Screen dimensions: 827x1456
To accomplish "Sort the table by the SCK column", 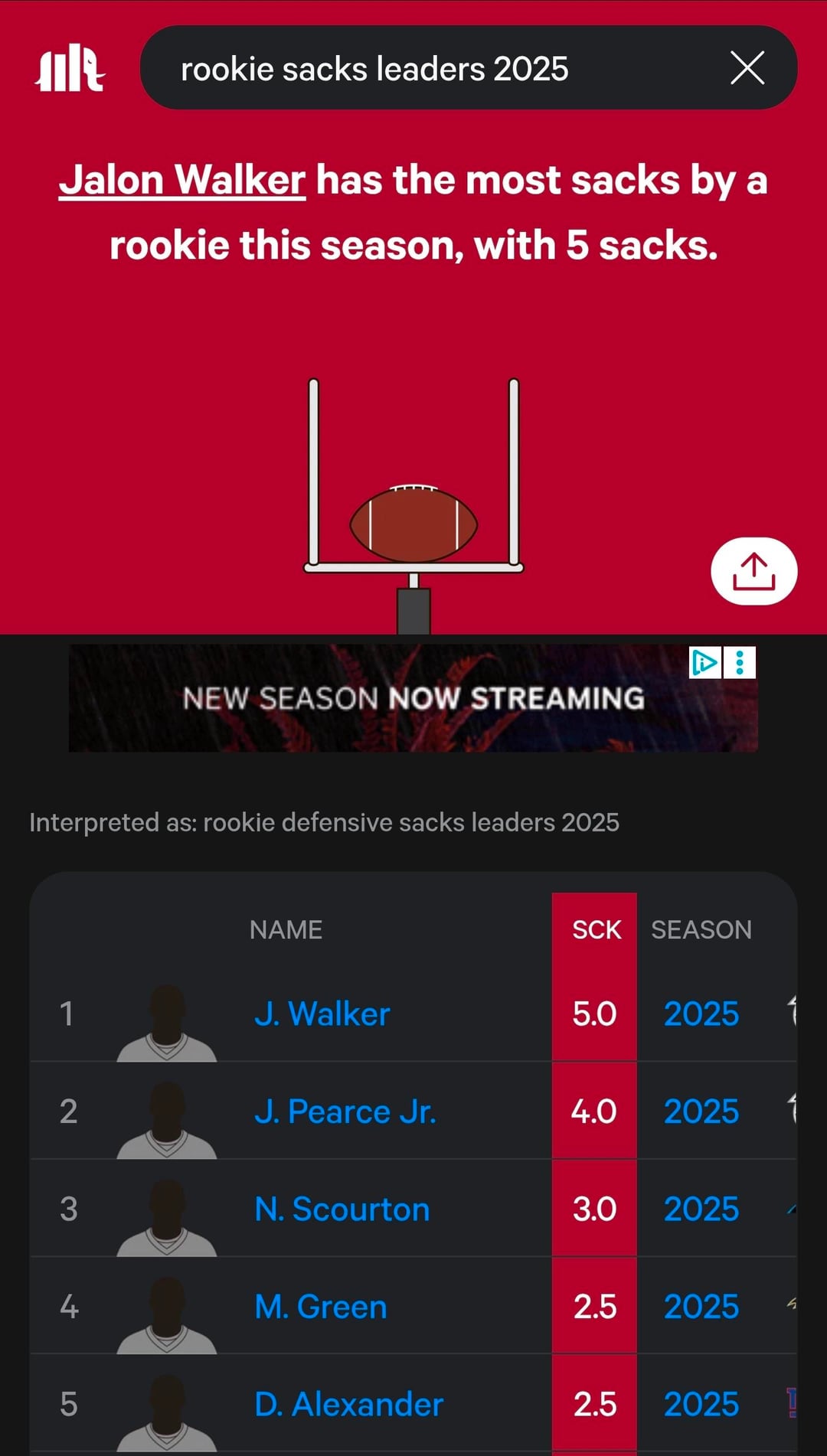I will (x=596, y=929).
